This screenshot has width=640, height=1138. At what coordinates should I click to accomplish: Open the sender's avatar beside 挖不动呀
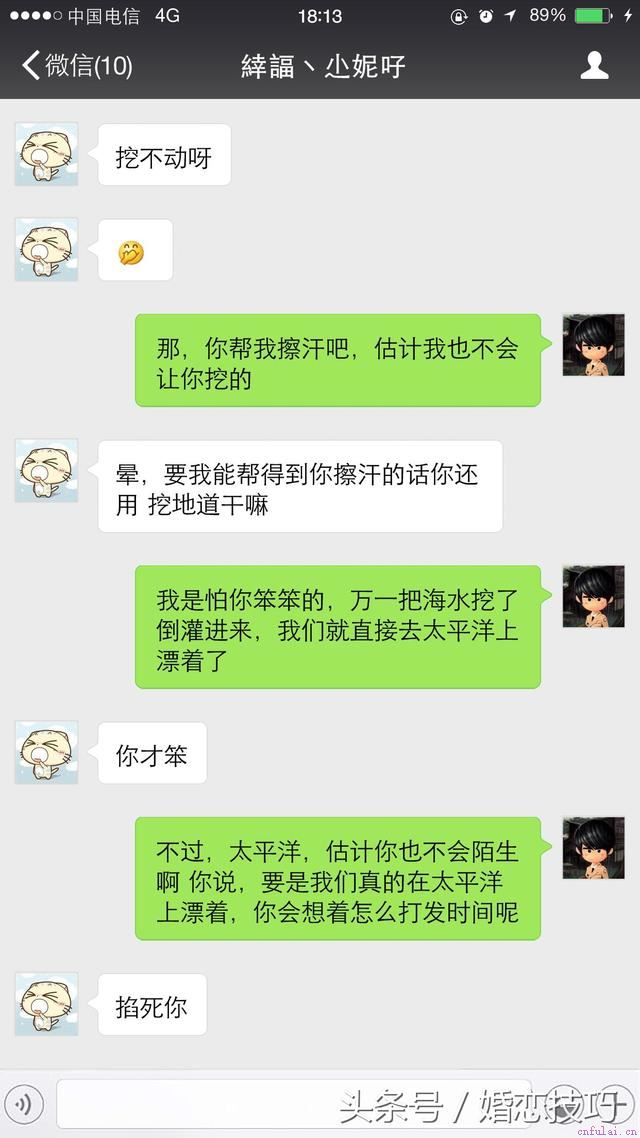click(46, 155)
